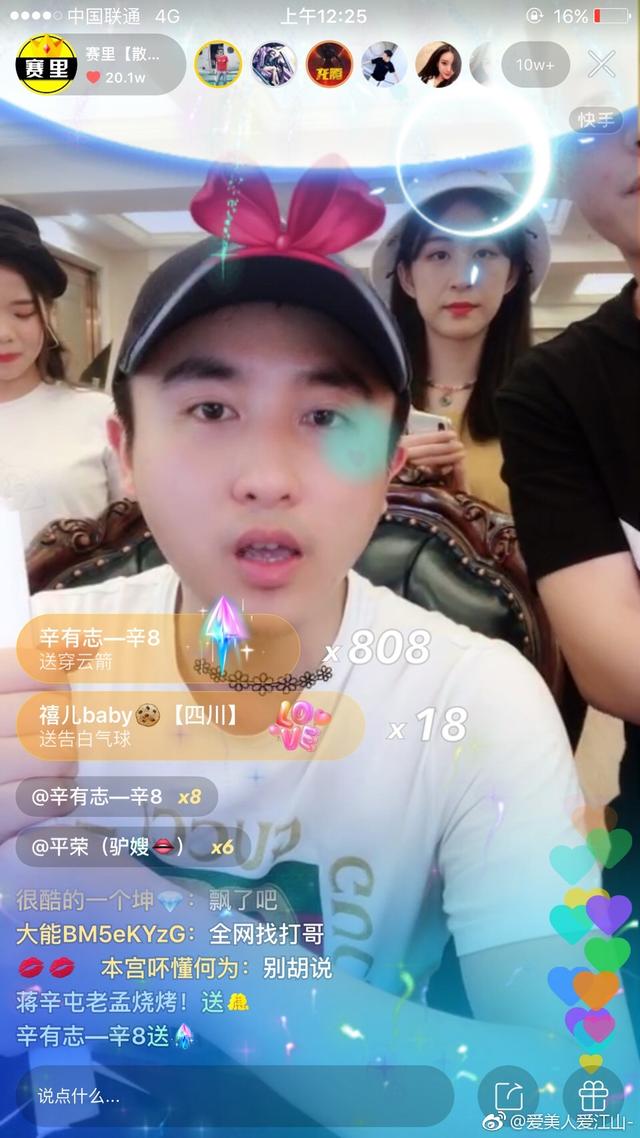
Task: Tap the first viewer avatar in the top row
Action: (x=218, y=64)
